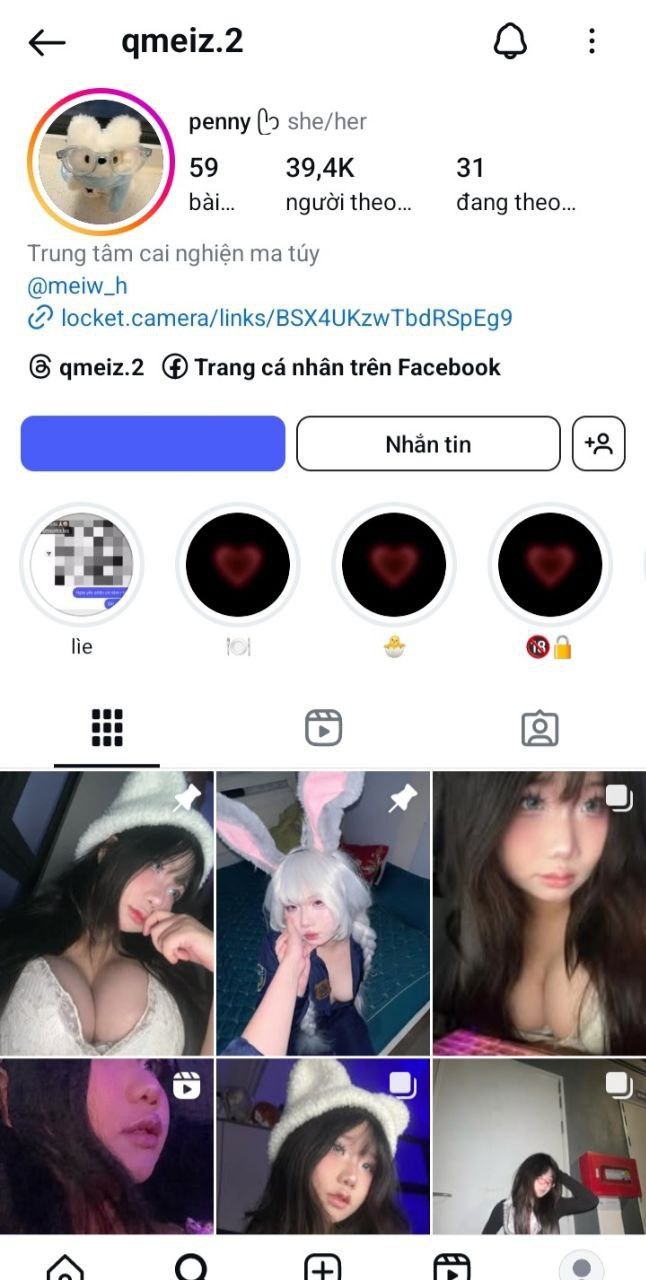The image size is (646, 1280).
Task: Tap the Nhắn tin message button
Action: (x=428, y=444)
